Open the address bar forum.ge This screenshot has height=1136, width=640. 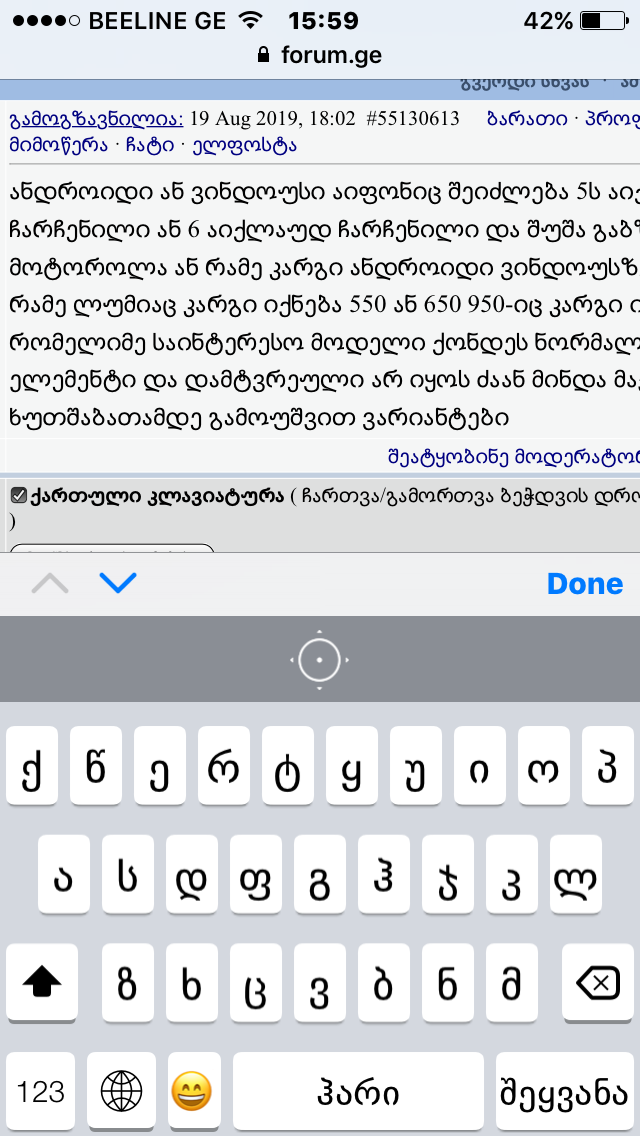pyautogui.click(x=320, y=55)
